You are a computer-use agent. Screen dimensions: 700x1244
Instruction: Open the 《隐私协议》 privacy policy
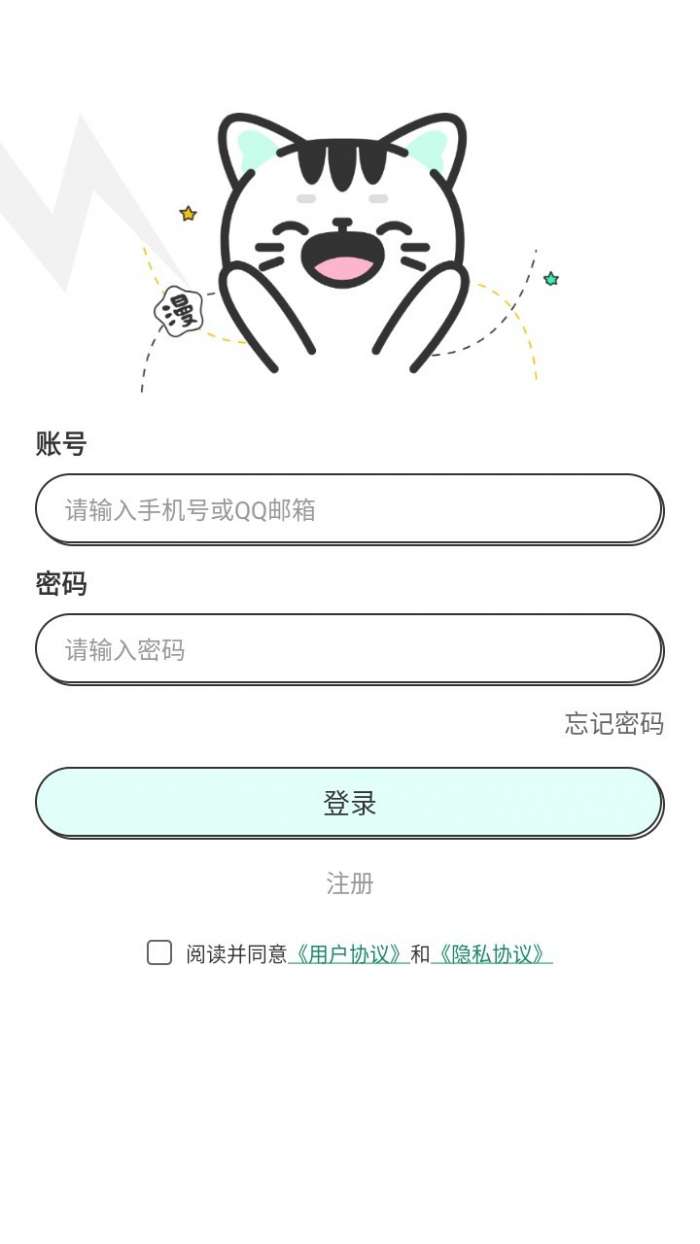(492, 954)
